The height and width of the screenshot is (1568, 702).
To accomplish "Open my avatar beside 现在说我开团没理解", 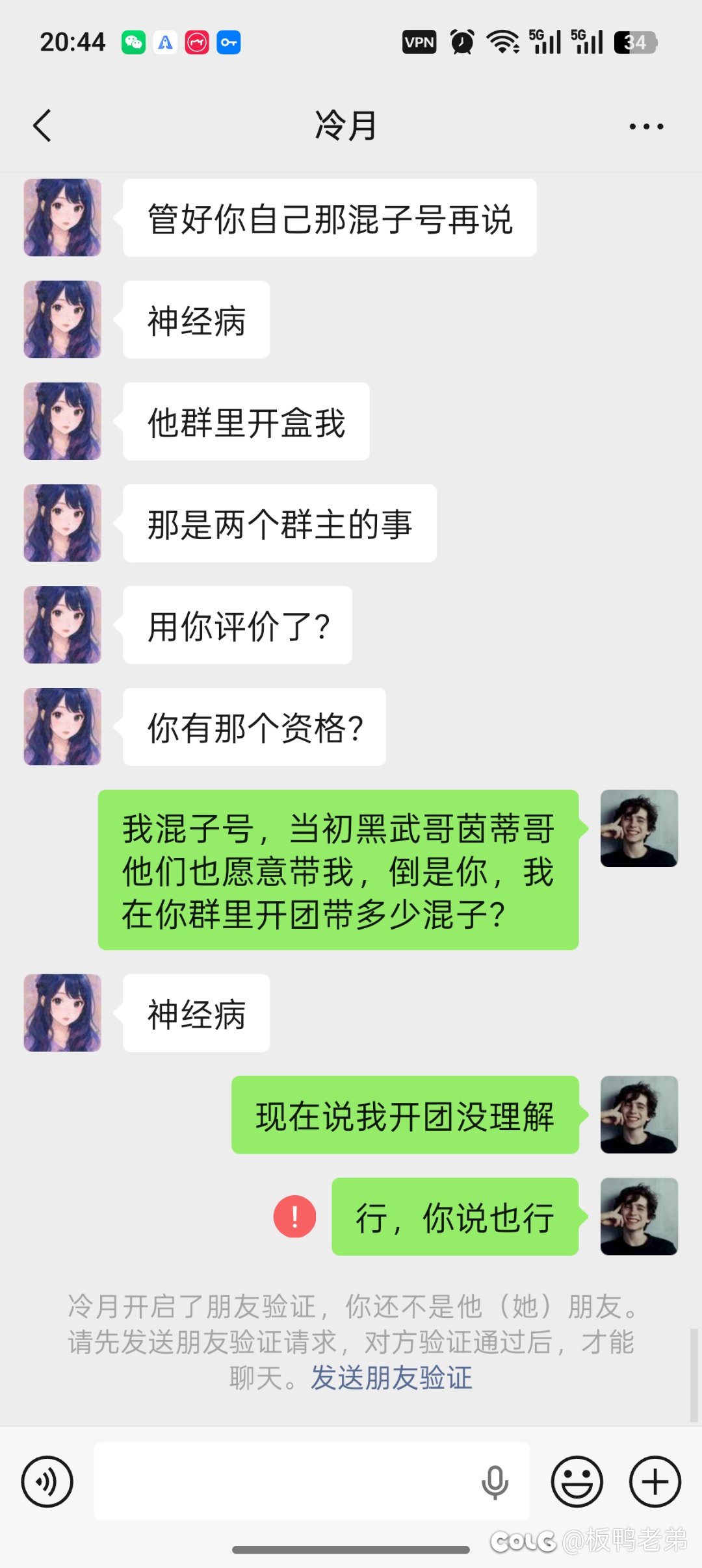I will [x=639, y=1115].
